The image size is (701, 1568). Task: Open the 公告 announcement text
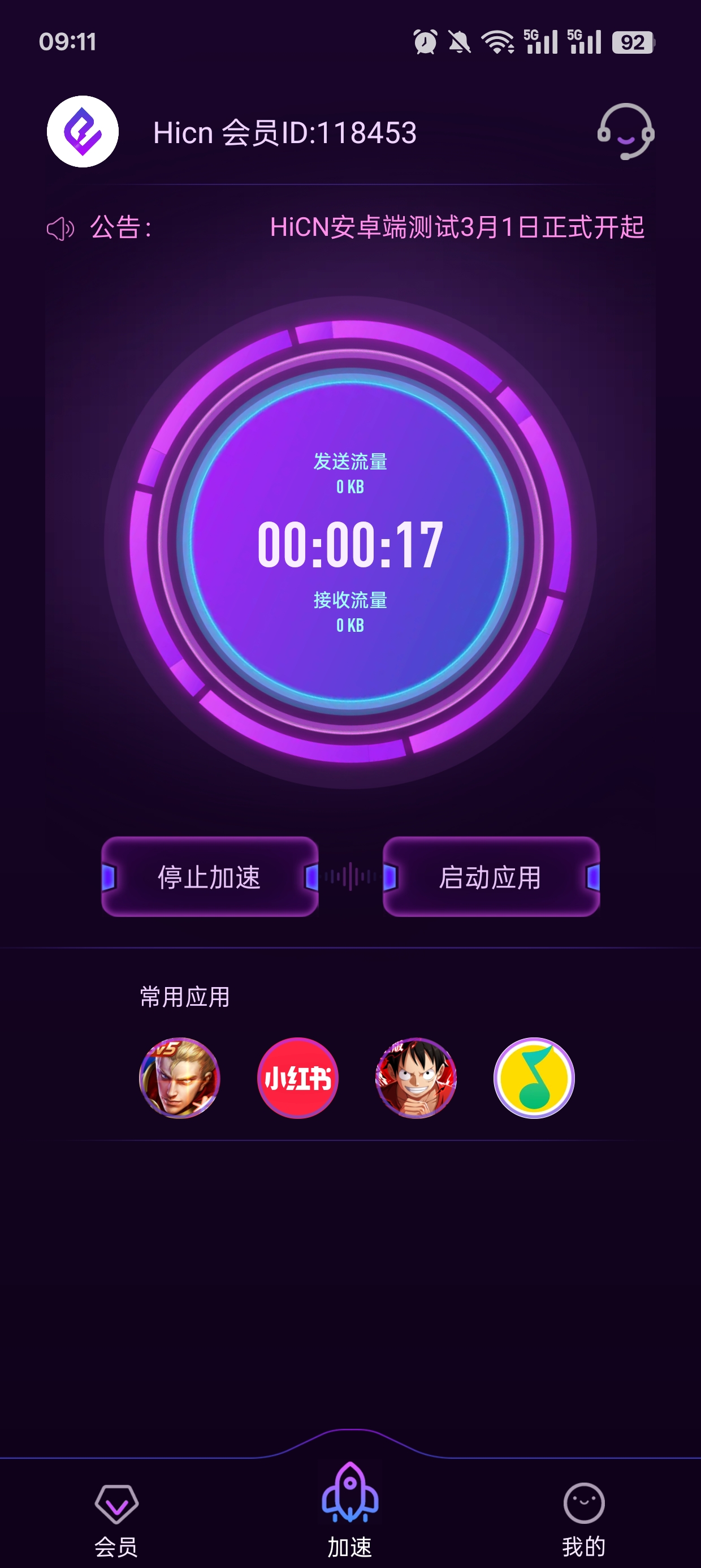457,227
